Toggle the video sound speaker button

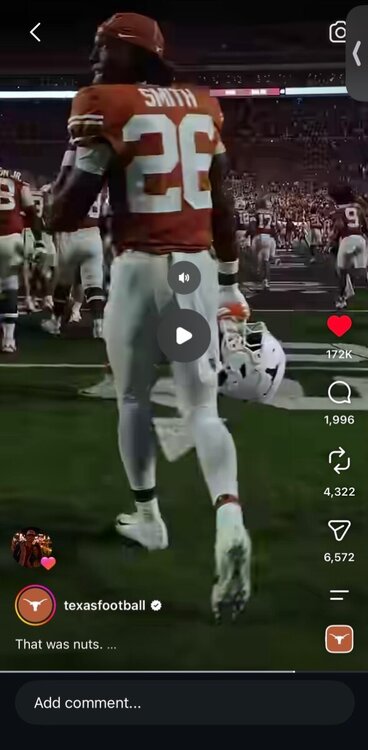184,277
